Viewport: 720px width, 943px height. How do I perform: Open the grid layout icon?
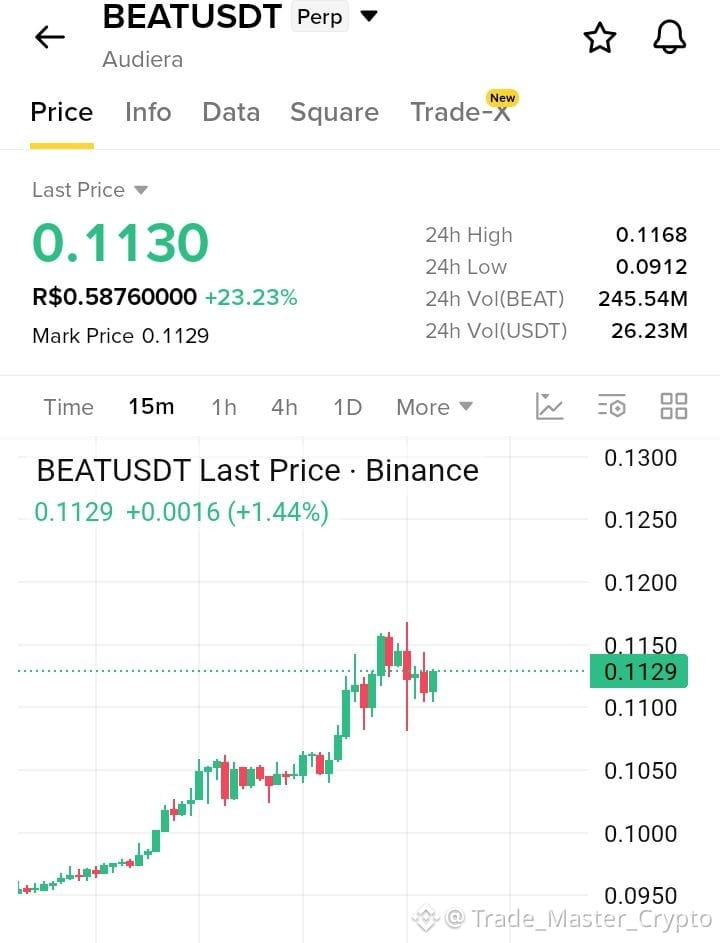(674, 406)
